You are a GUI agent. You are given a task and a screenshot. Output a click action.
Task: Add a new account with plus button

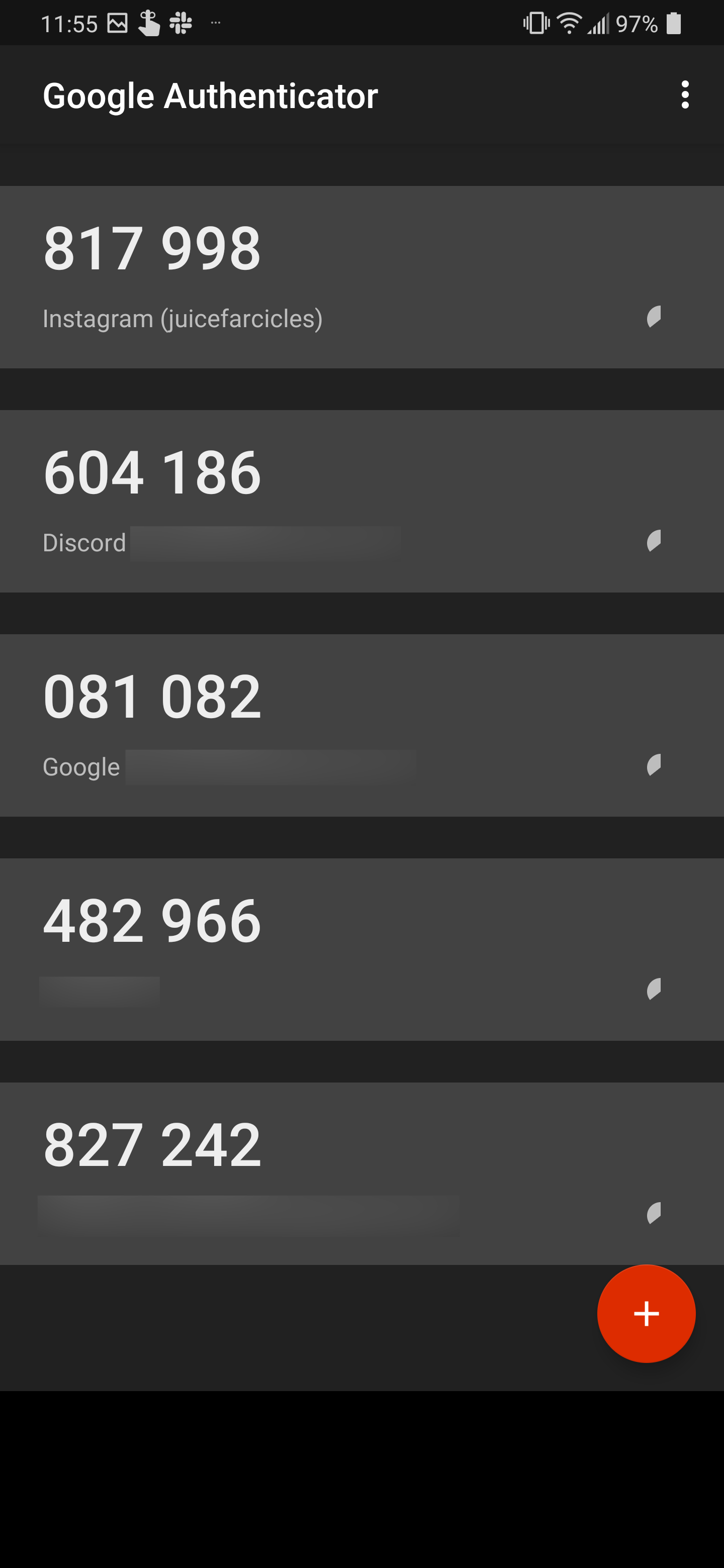[646, 1313]
